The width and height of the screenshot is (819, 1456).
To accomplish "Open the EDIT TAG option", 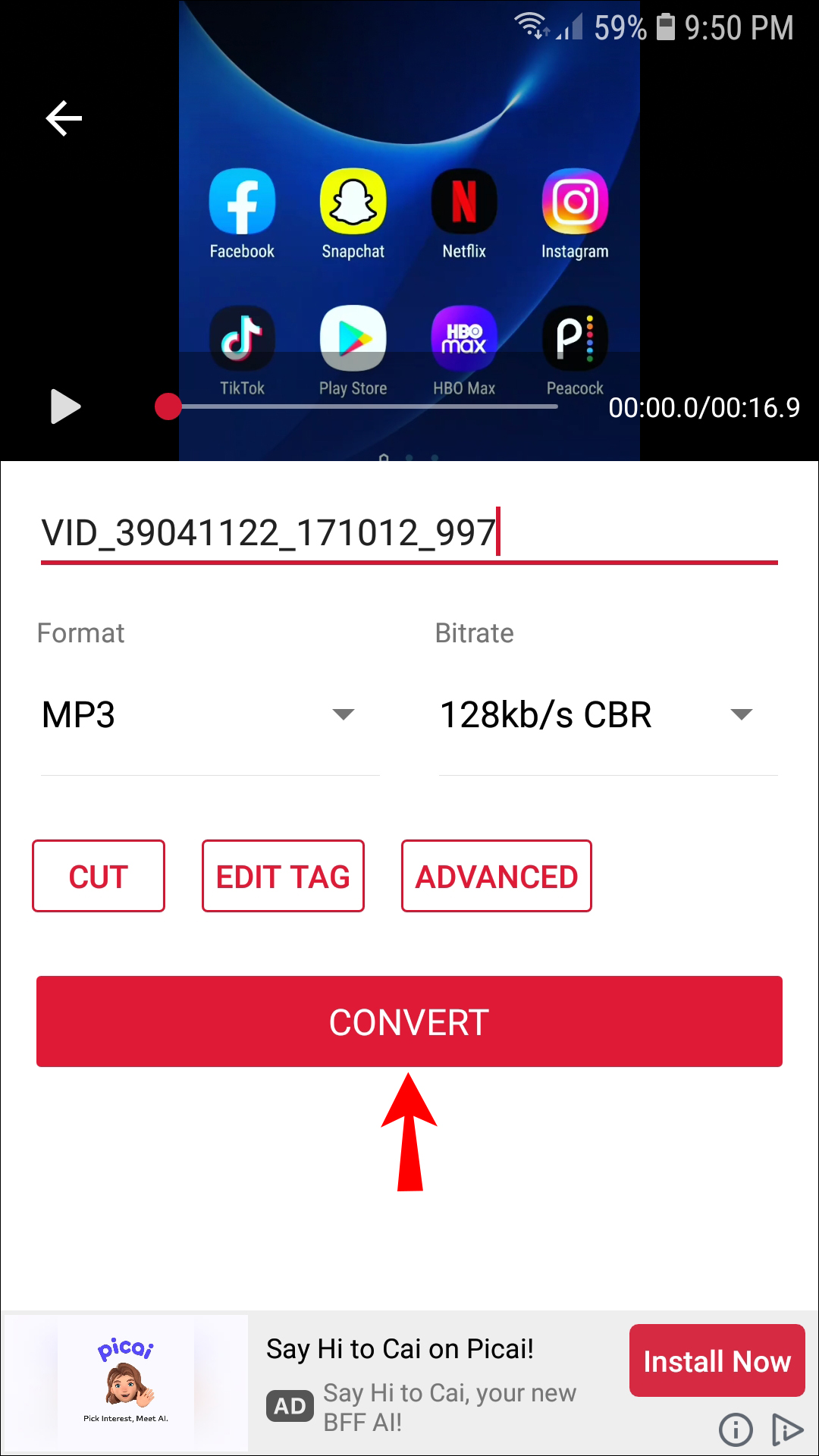I will pyautogui.click(x=283, y=876).
